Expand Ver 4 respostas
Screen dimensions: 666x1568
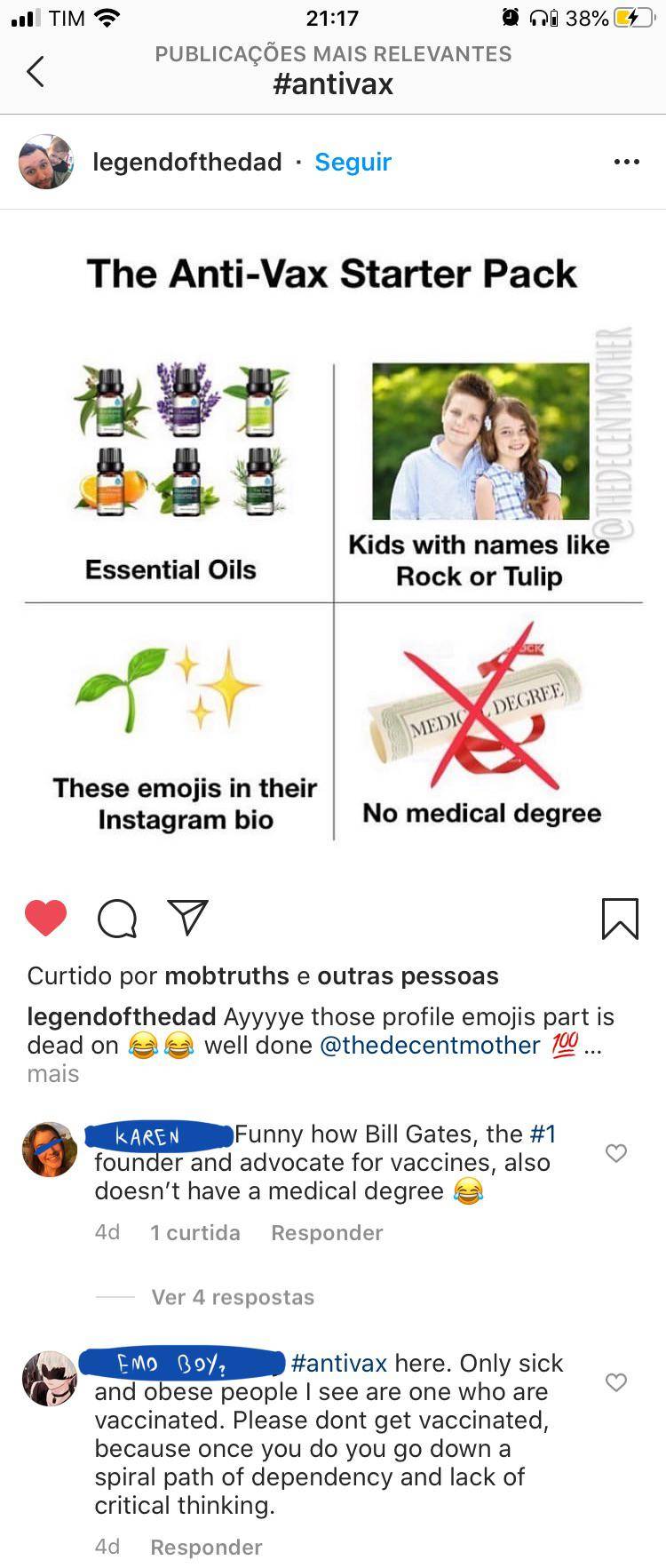(x=233, y=1297)
